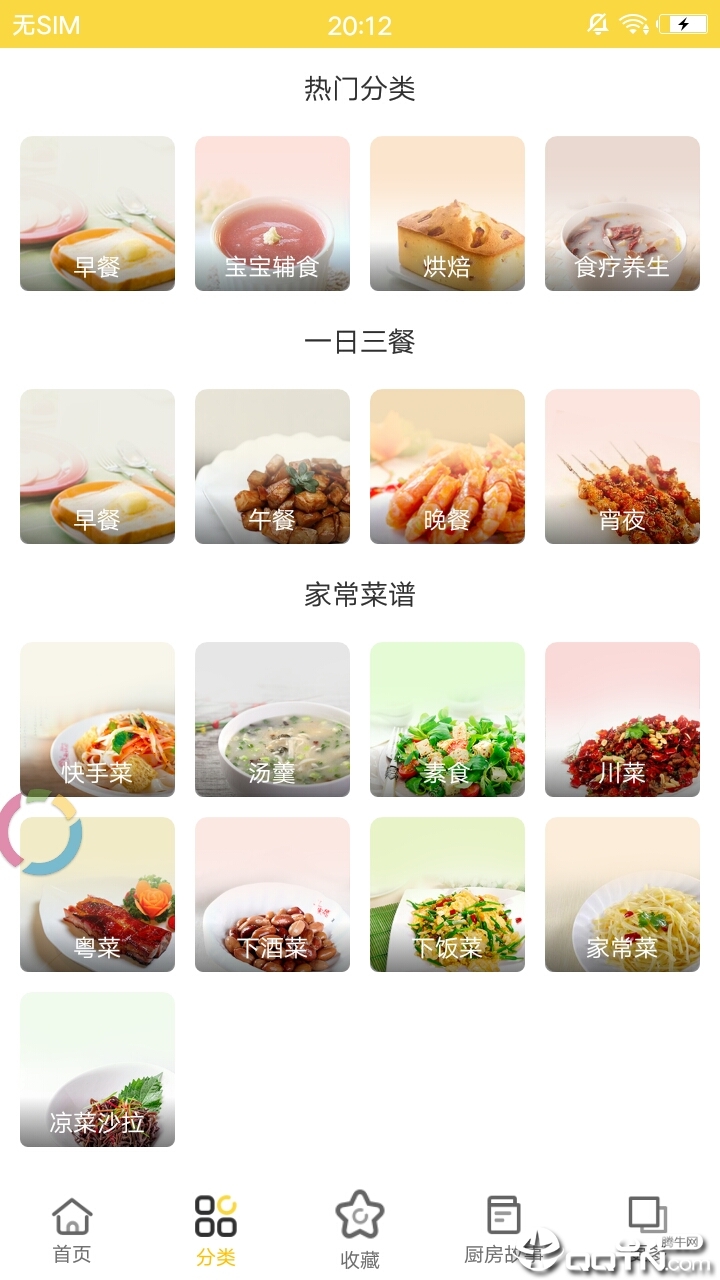The width and height of the screenshot is (720, 1280).
Task: Go to the 厨房故事 tab
Action: coord(504,1230)
